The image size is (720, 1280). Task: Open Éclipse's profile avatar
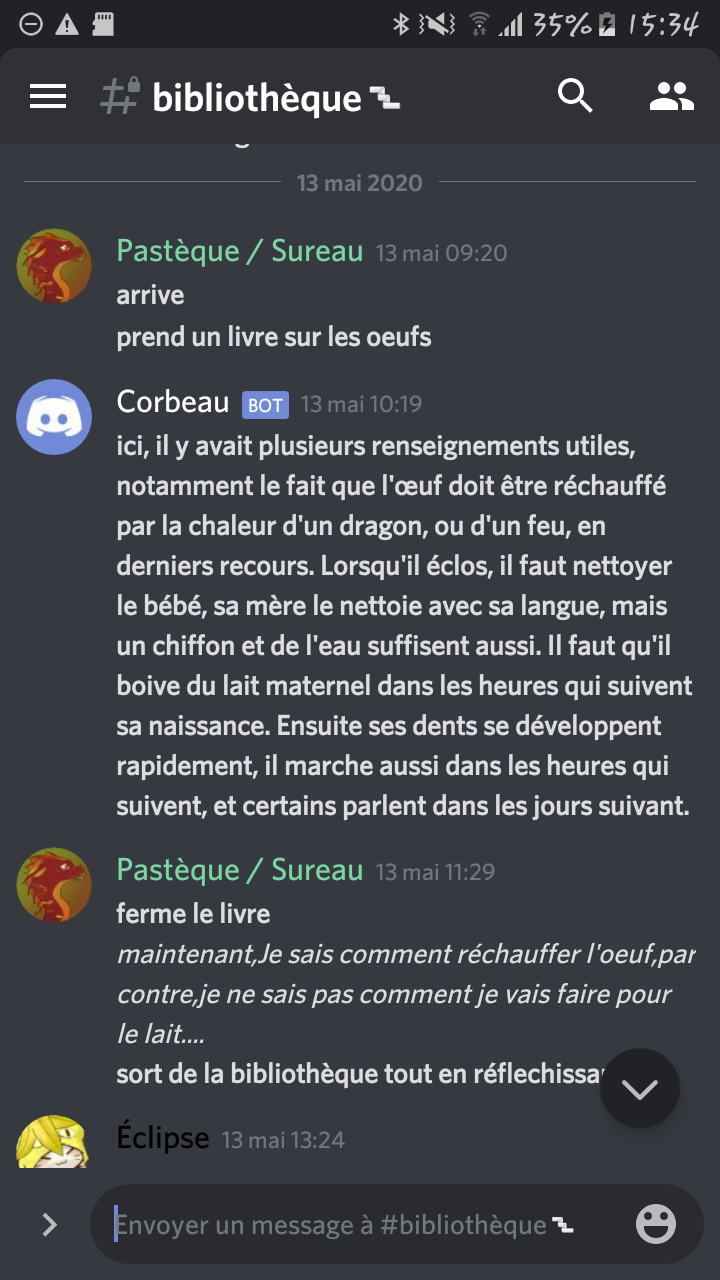tap(54, 1143)
